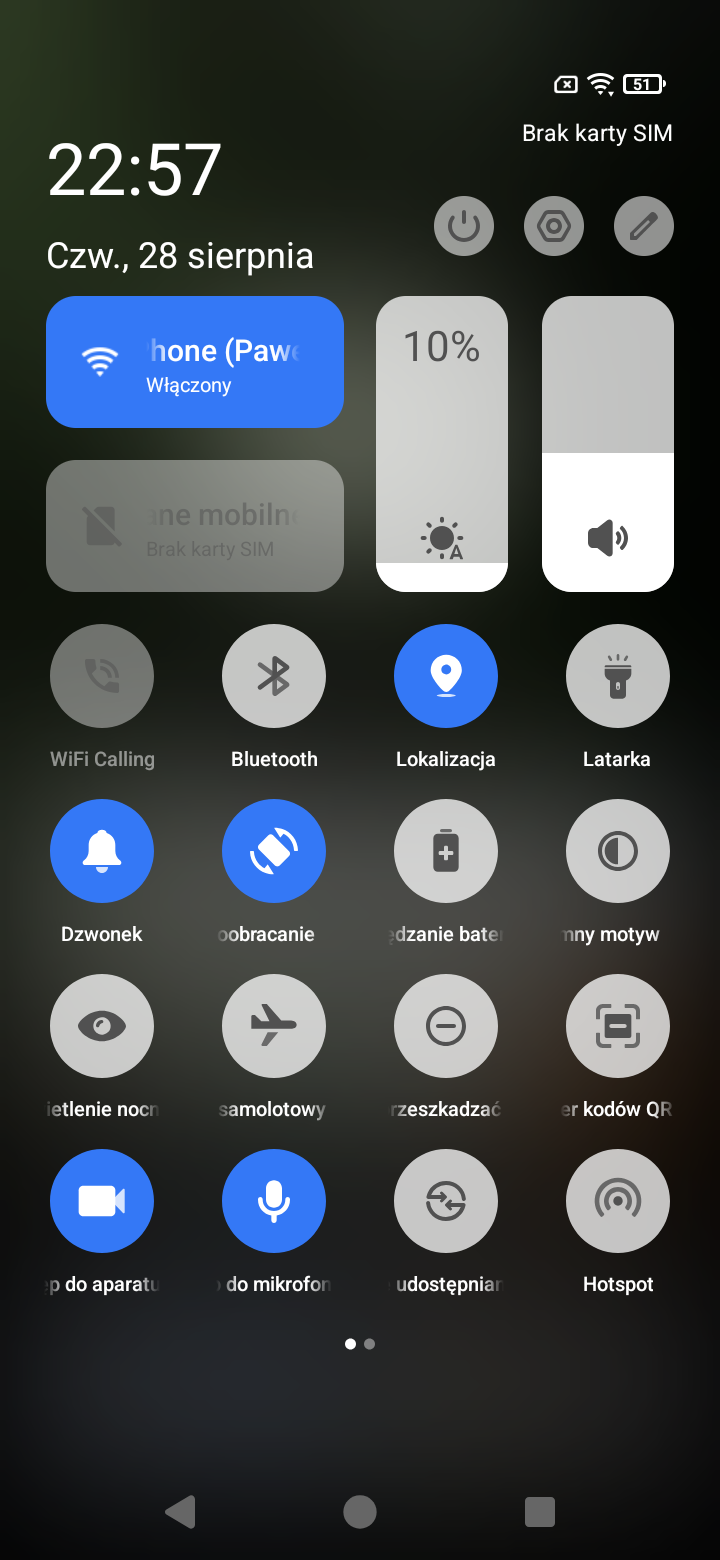
Task: Turn off auto-rotate screen
Action: tap(274, 851)
